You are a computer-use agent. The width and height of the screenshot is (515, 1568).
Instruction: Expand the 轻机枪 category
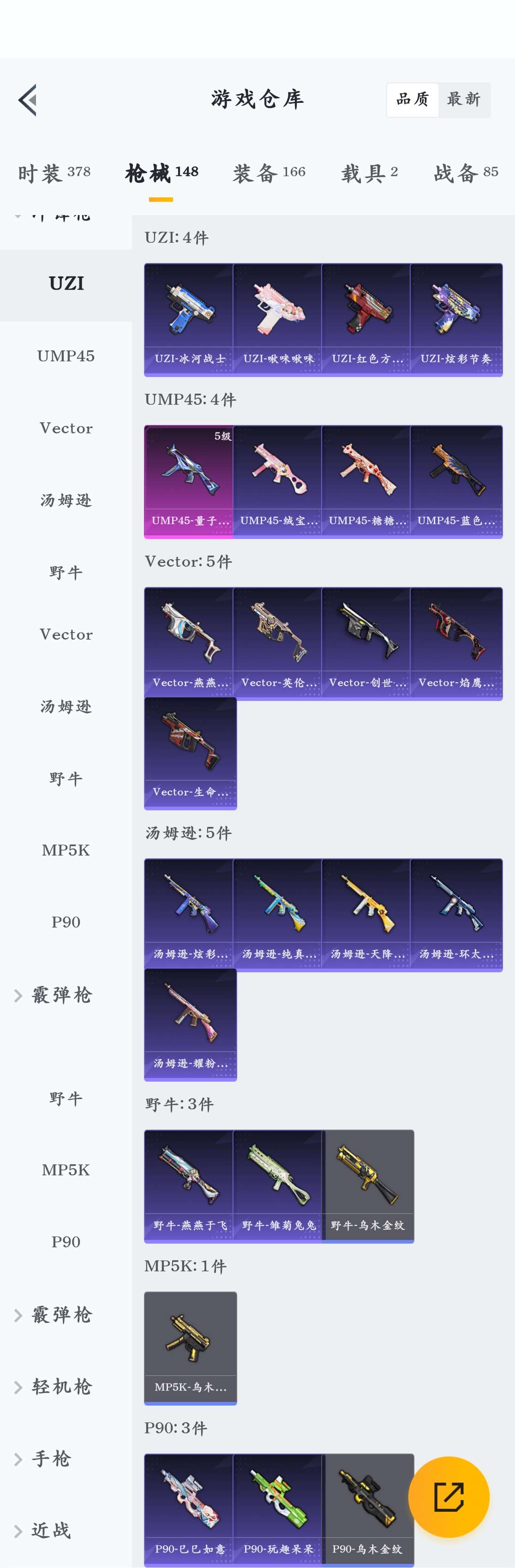[x=61, y=1387]
